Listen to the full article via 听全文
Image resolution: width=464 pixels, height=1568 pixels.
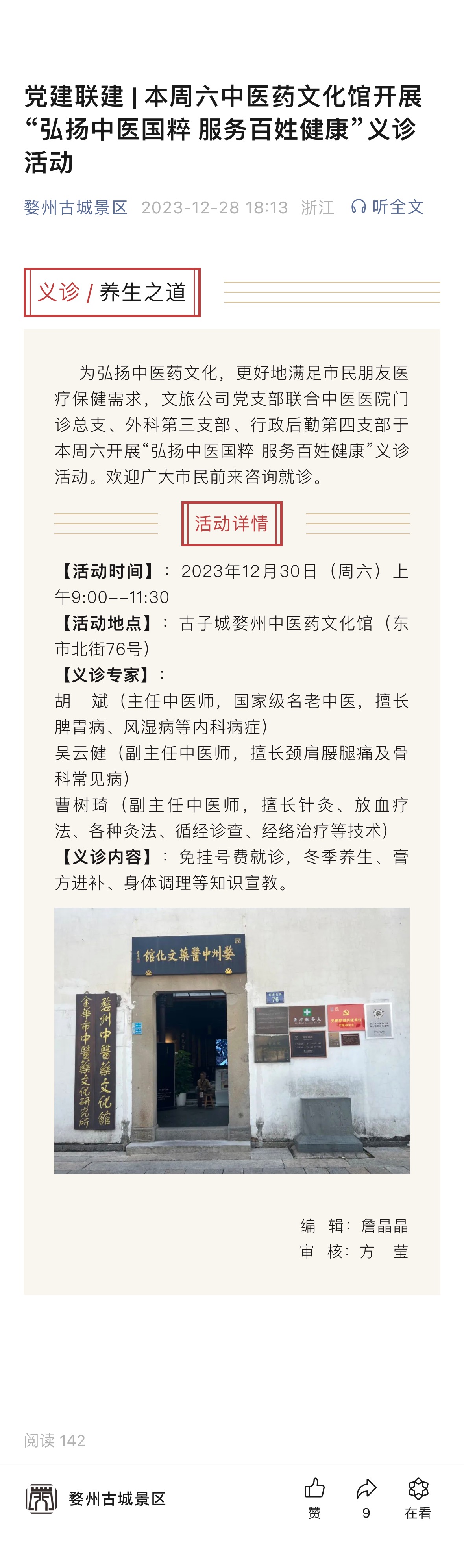[x=387, y=207]
